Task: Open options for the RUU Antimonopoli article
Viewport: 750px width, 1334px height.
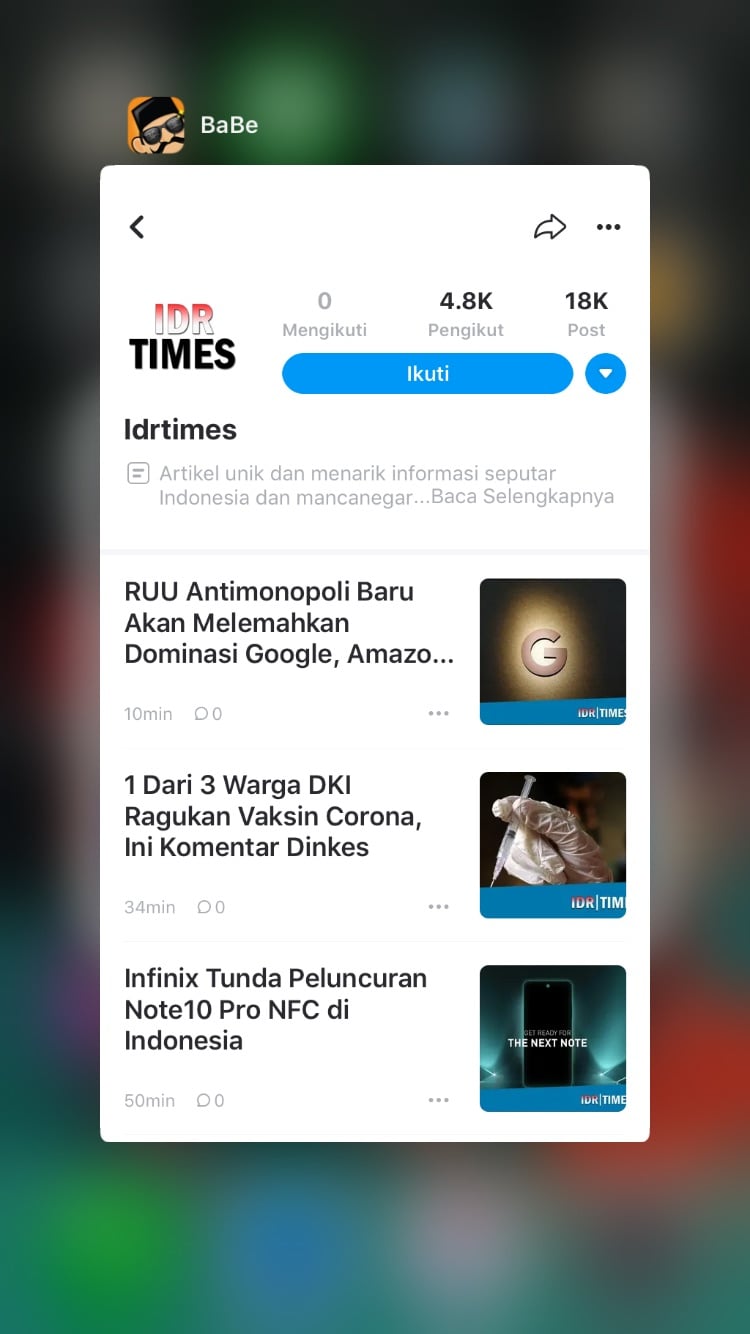Action: click(438, 713)
